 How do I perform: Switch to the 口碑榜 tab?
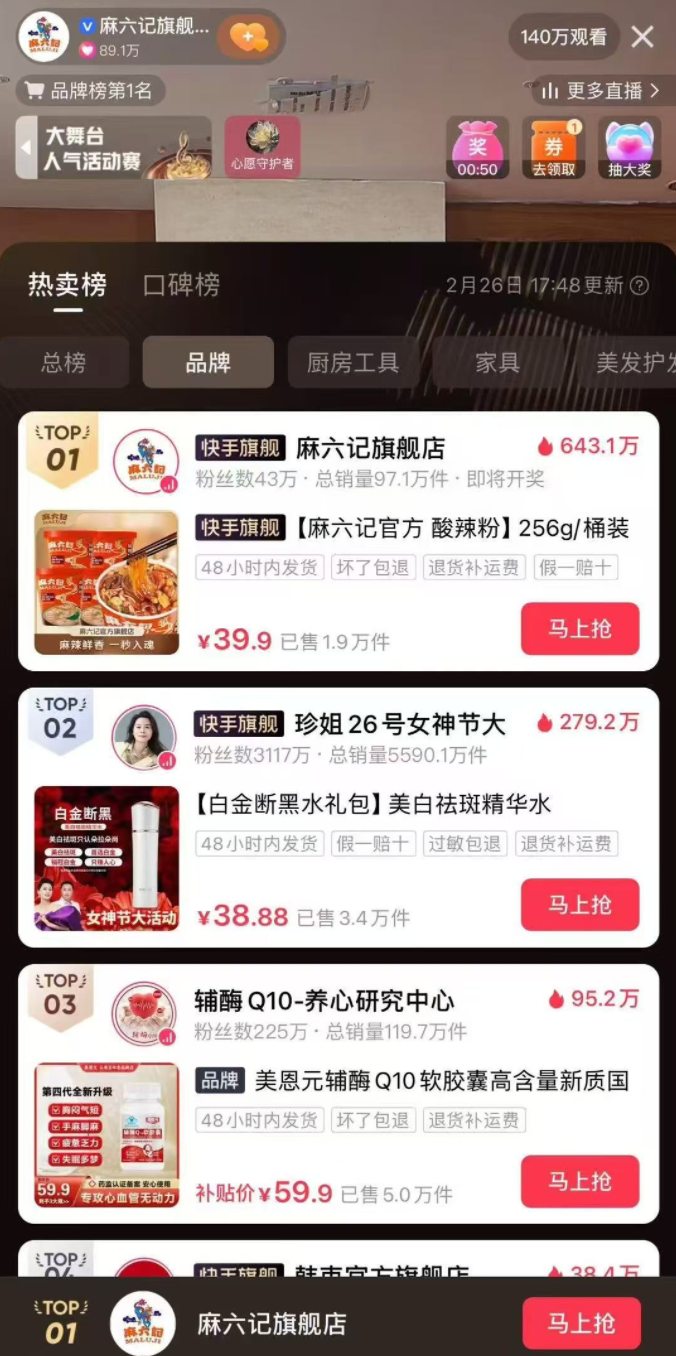pos(181,285)
